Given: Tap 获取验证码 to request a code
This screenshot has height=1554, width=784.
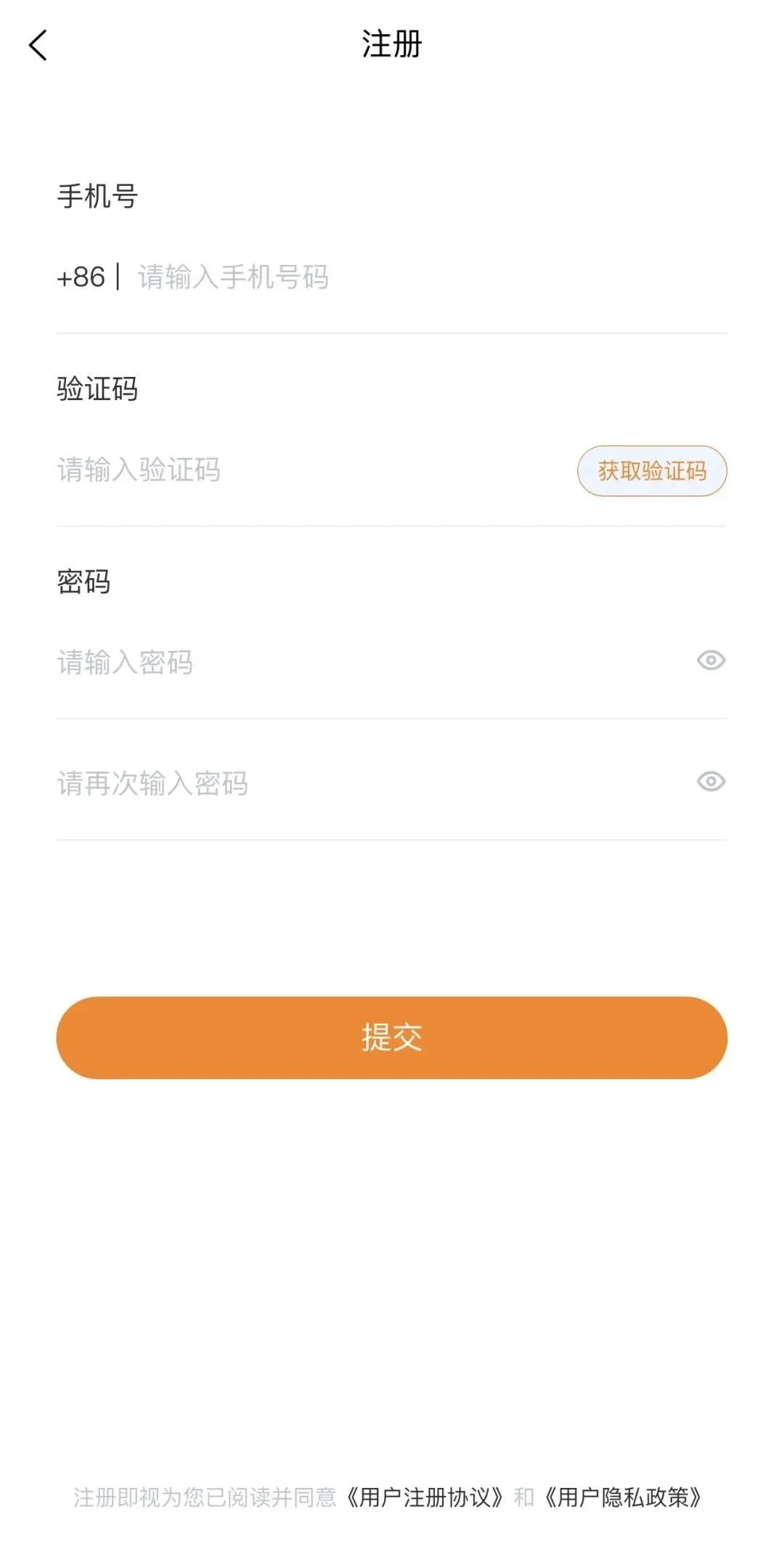Looking at the screenshot, I should click(x=652, y=471).
